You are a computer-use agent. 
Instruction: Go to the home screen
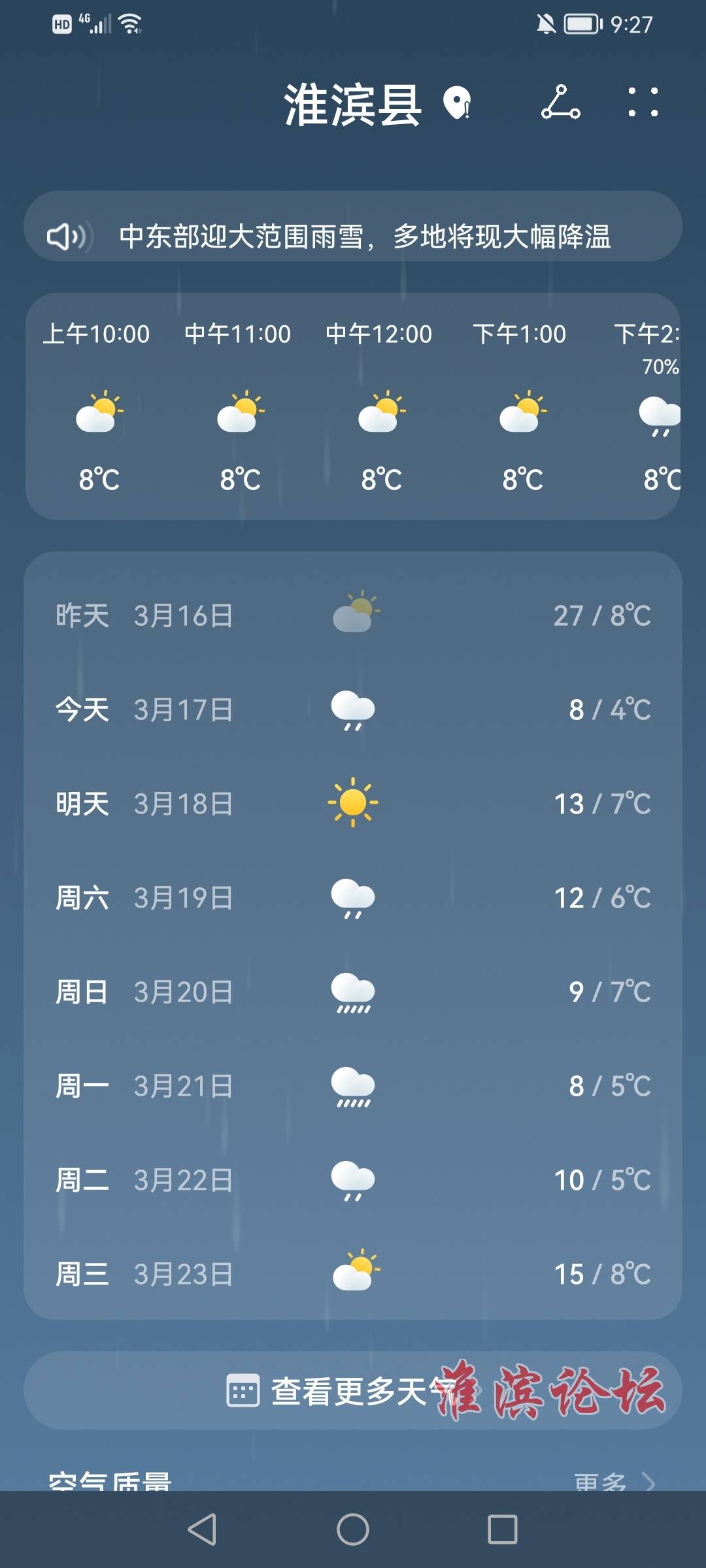pyautogui.click(x=353, y=1529)
